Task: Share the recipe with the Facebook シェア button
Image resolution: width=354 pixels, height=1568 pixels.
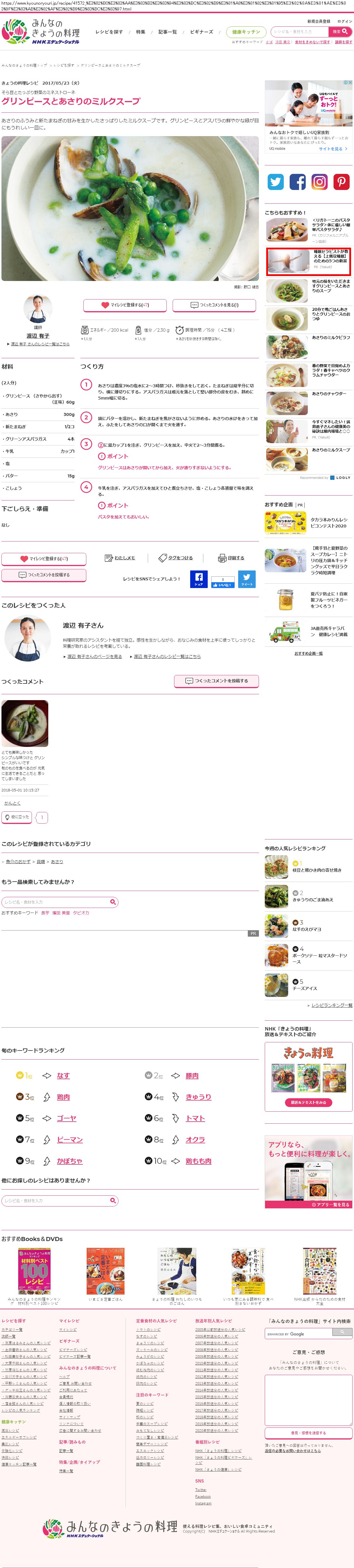Action: click(199, 579)
